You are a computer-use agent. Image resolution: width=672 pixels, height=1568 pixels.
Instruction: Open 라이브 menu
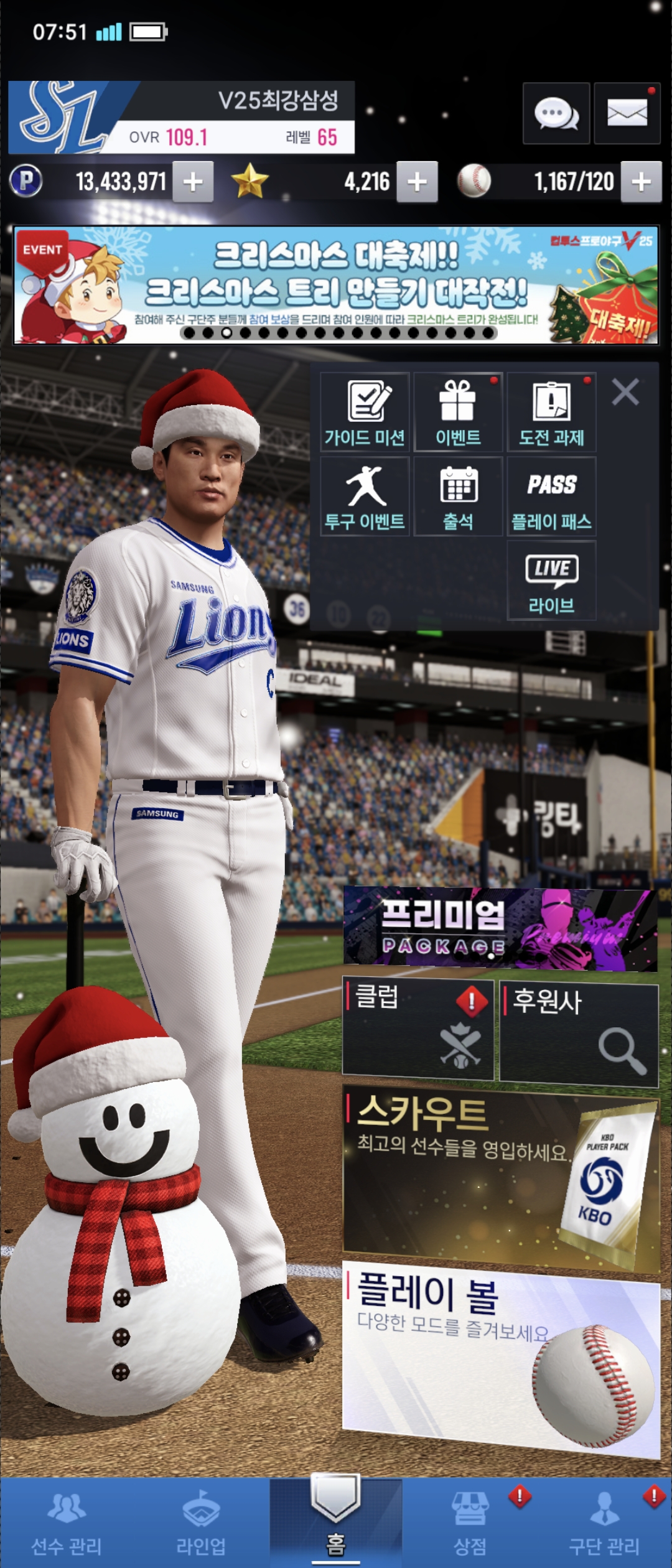click(551, 580)
